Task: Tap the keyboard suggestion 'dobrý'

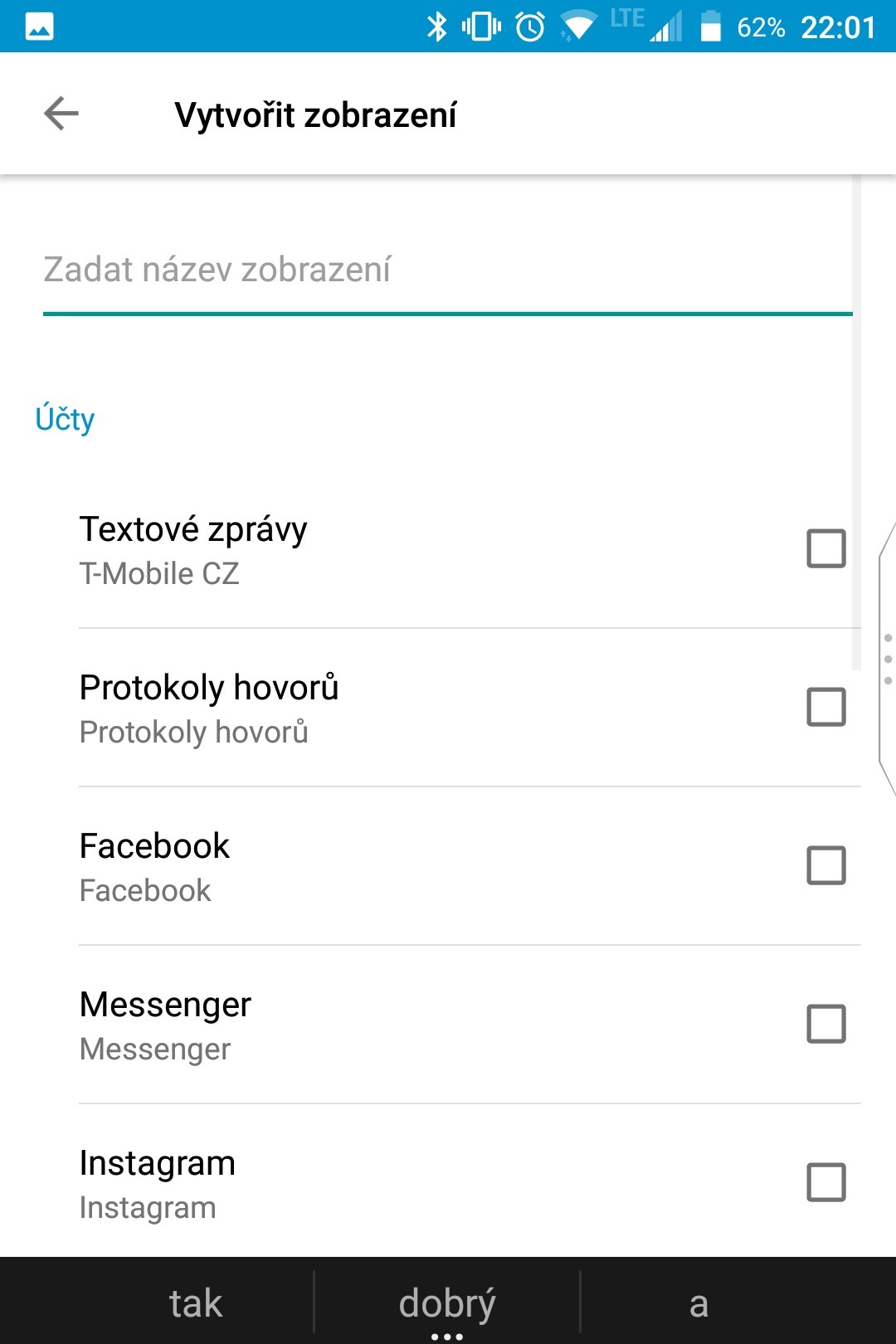Action: coord(446,1303)
